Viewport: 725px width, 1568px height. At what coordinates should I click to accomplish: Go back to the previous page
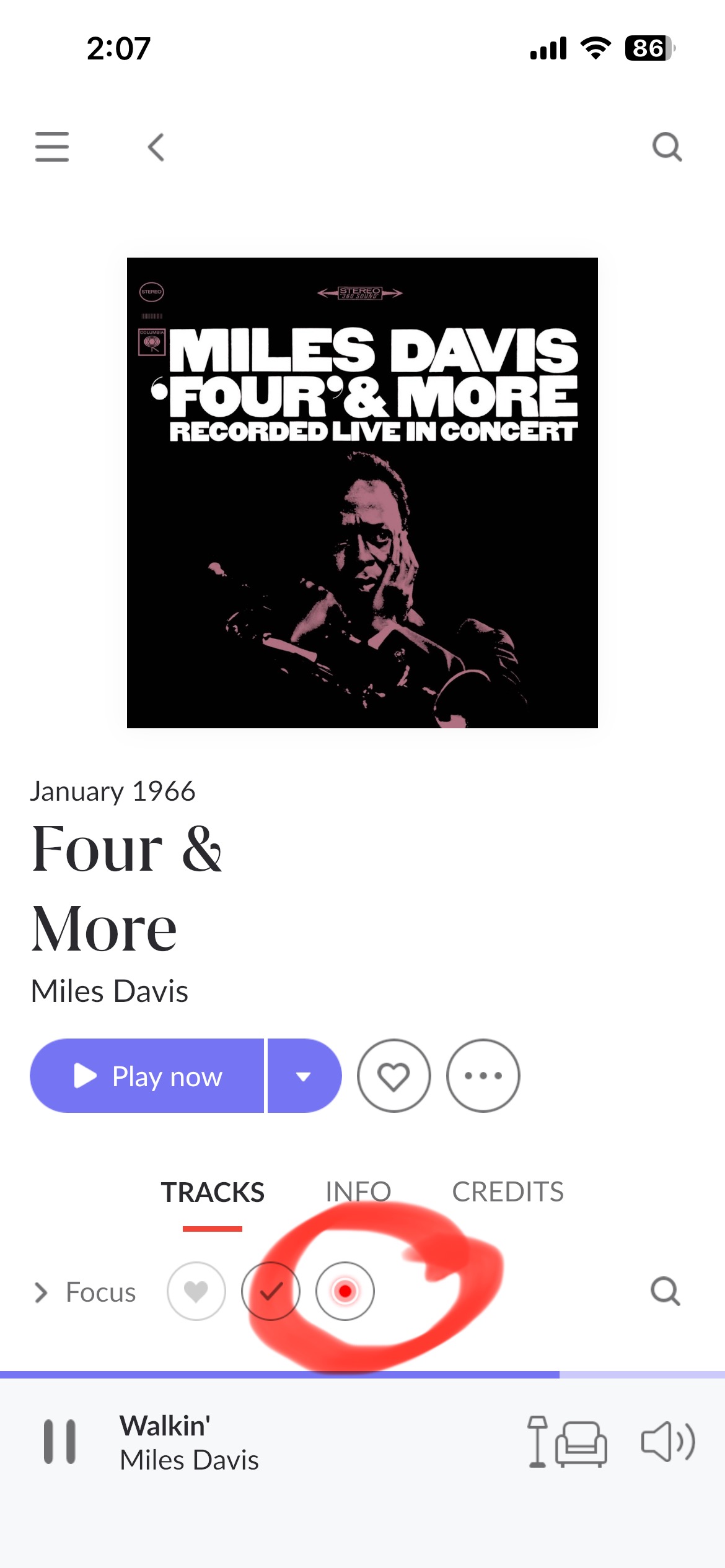click(x=156, y=147)
